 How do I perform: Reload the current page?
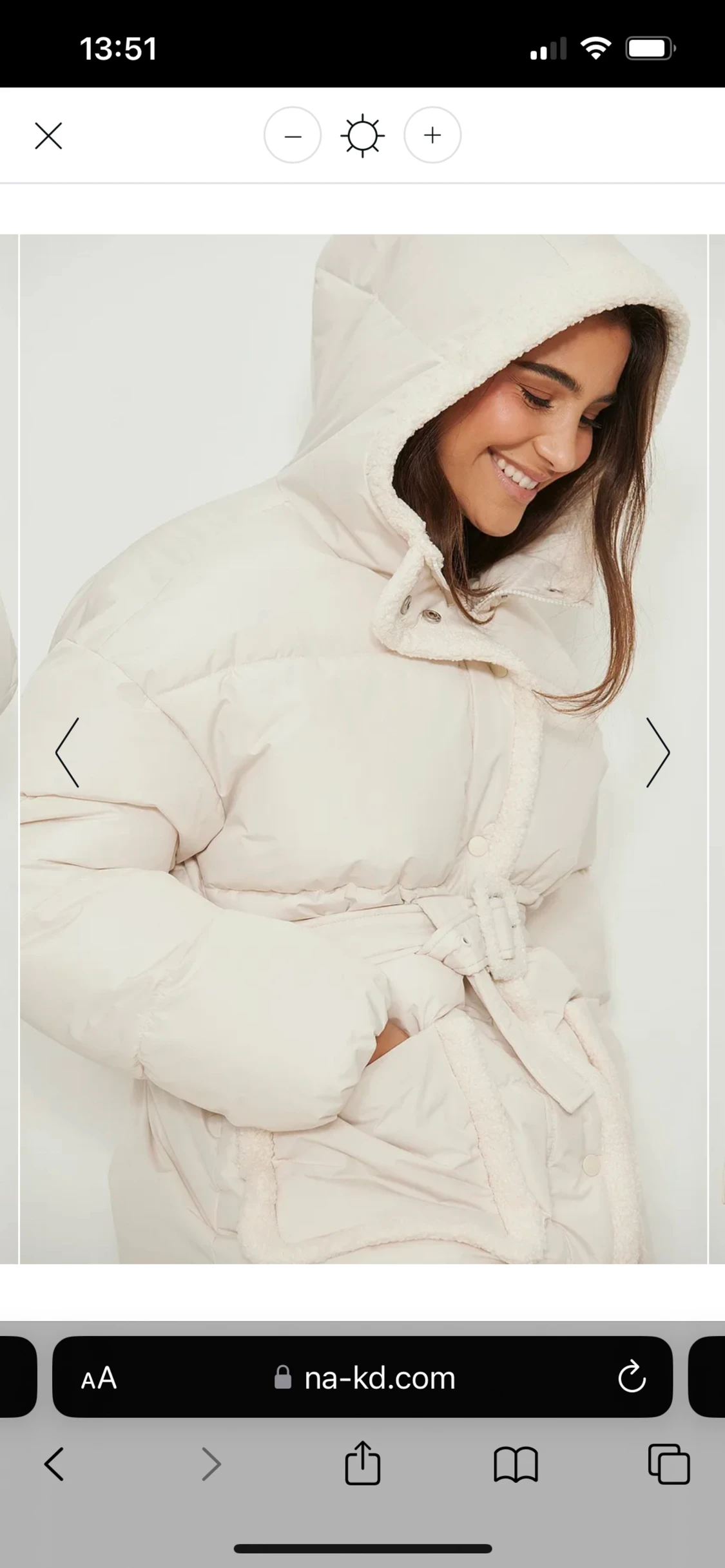click(632, 1378)
